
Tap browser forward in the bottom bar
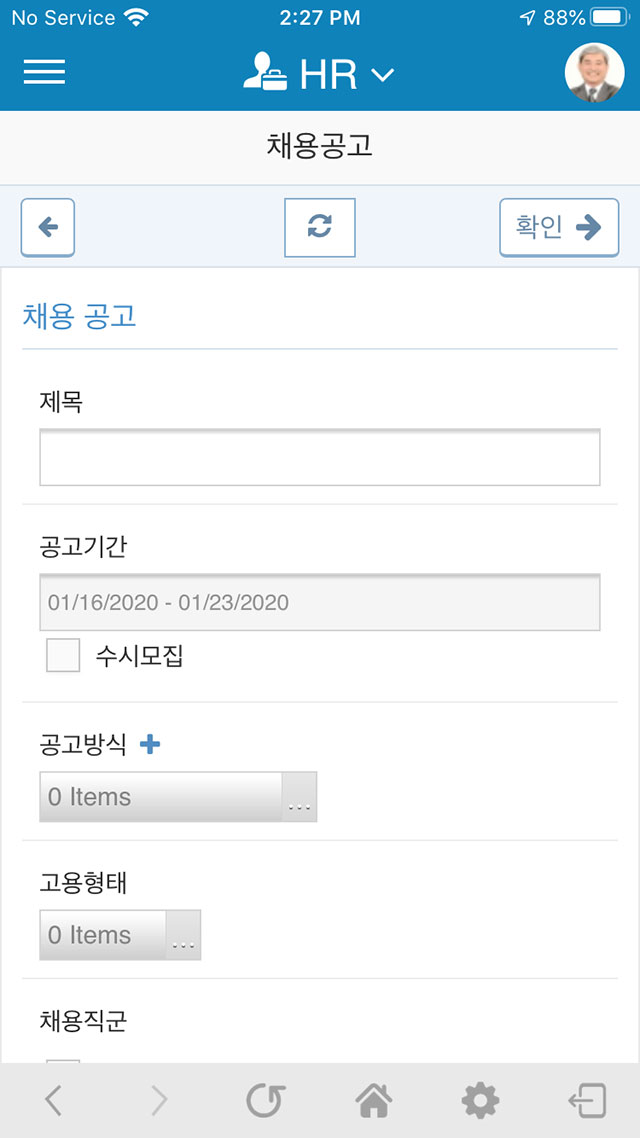pyautogui.click(x=160, y=1101)
